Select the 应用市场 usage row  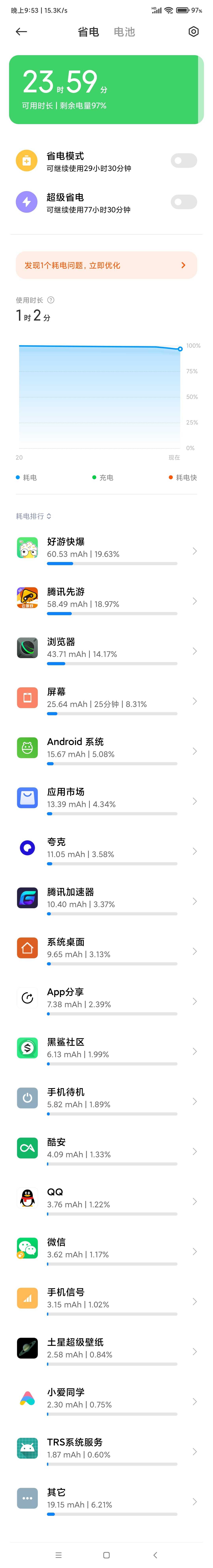click(106, 800)
